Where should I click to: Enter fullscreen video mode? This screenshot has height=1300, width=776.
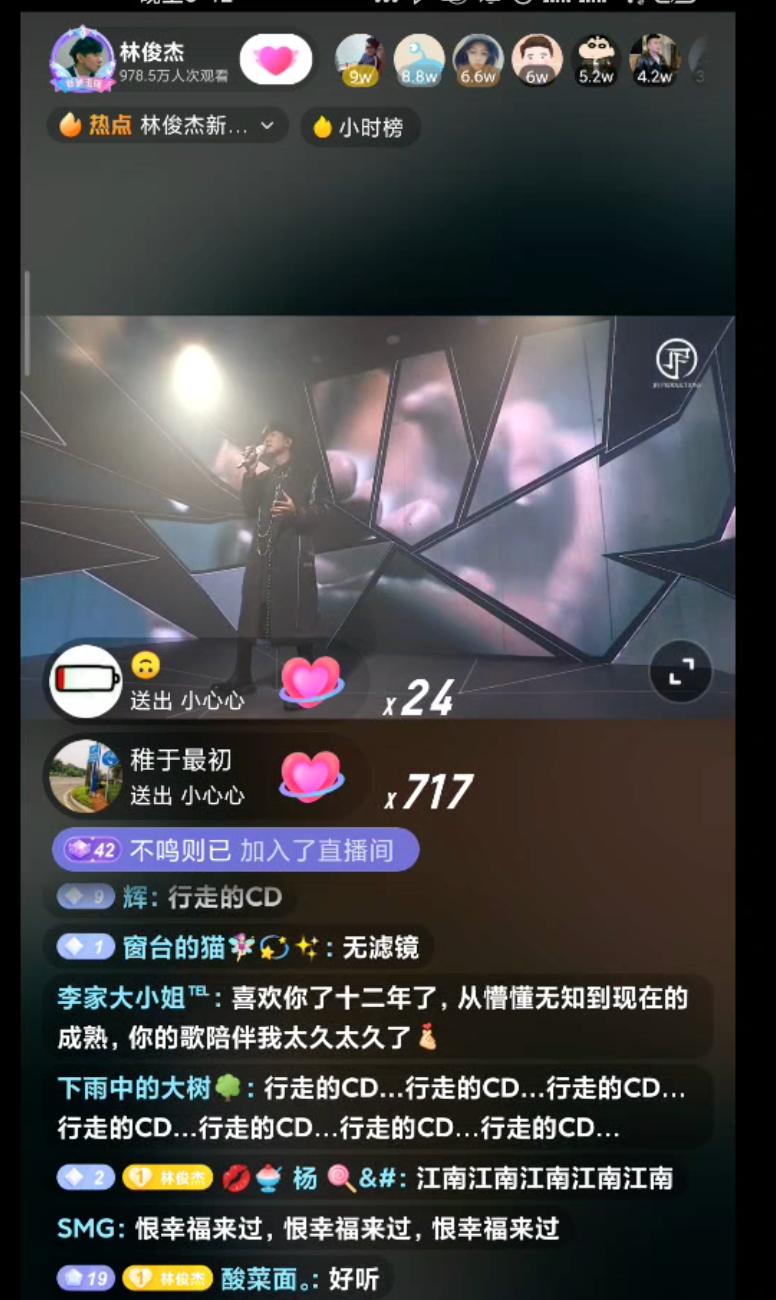pyautogui.click(x=681, y=672)
